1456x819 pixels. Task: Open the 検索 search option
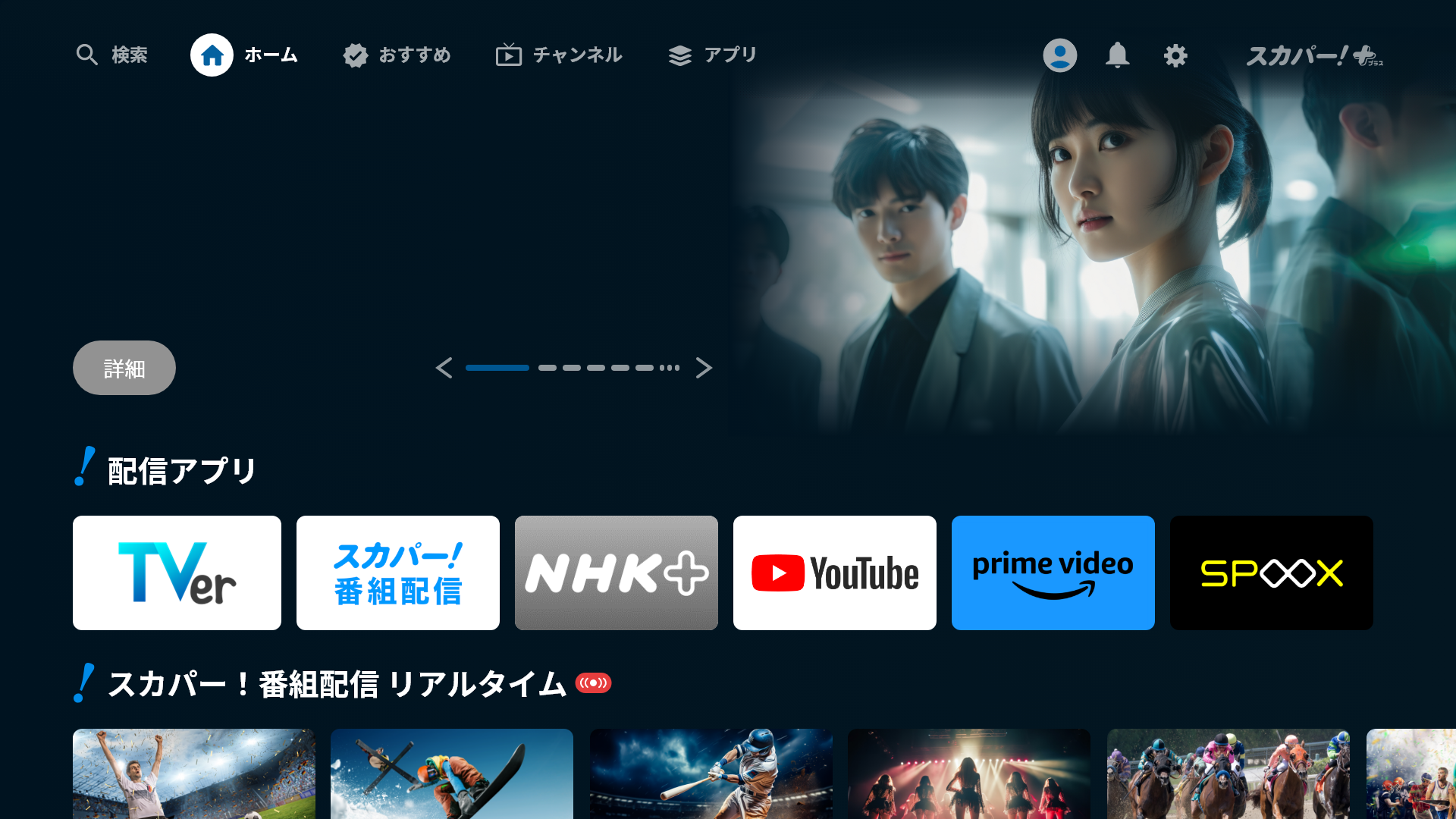pos(112,55)
